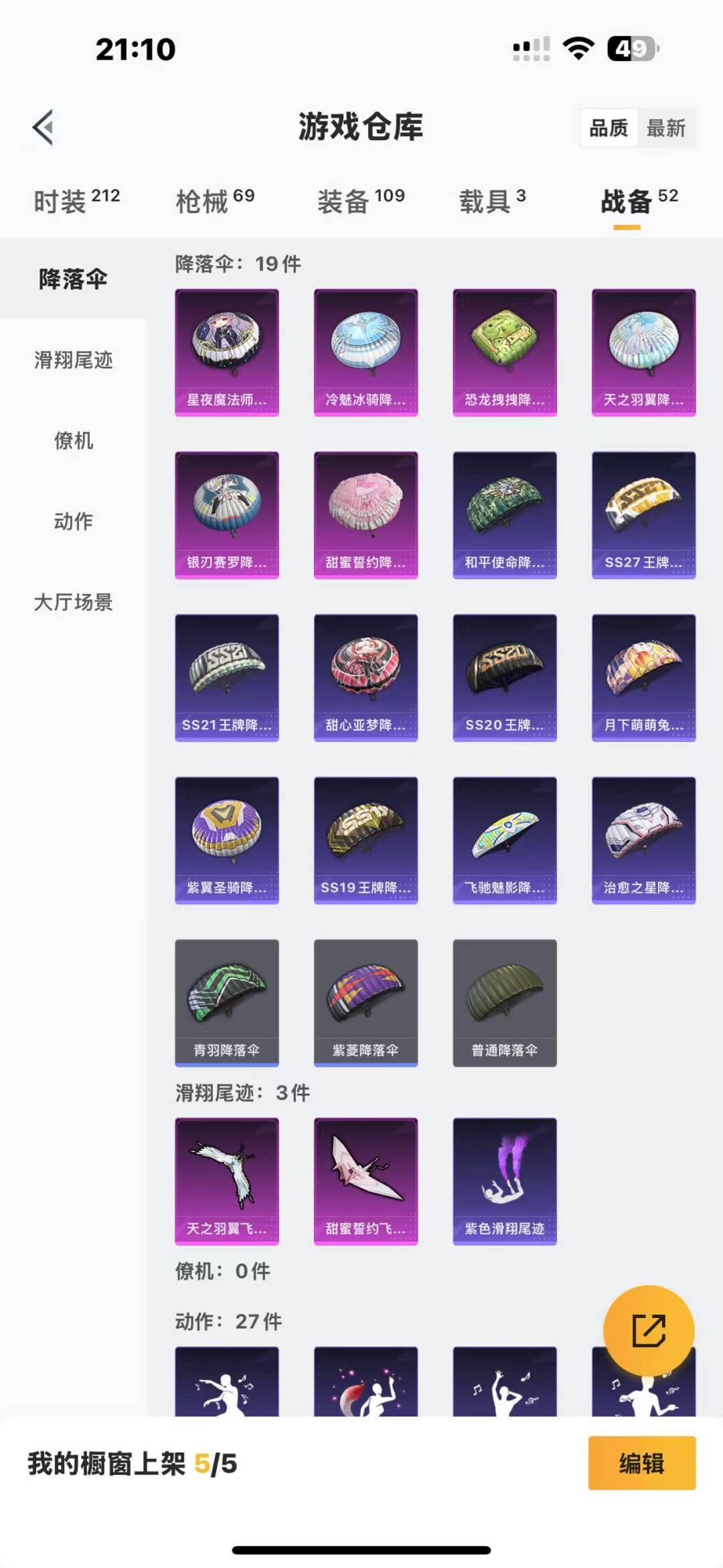Switch to the 时装 tab
Image resolution: width=723 pixels, height=1568 pixels.
point(76,200)
